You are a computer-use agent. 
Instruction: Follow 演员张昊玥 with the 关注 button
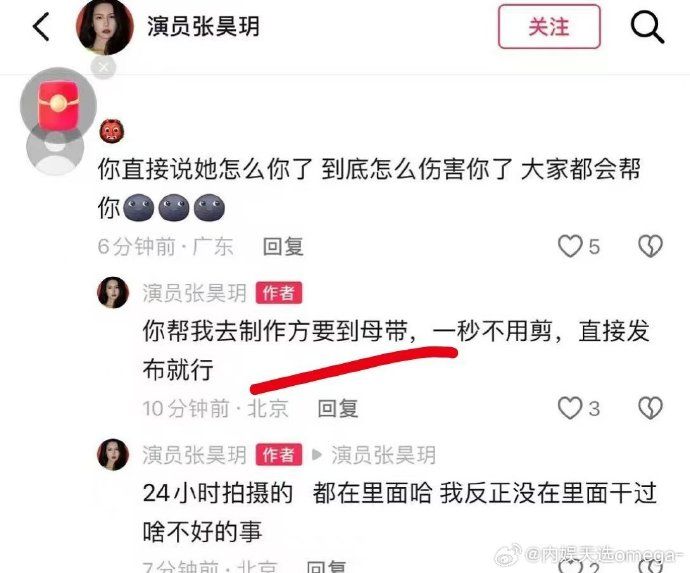tap(549, 27)
